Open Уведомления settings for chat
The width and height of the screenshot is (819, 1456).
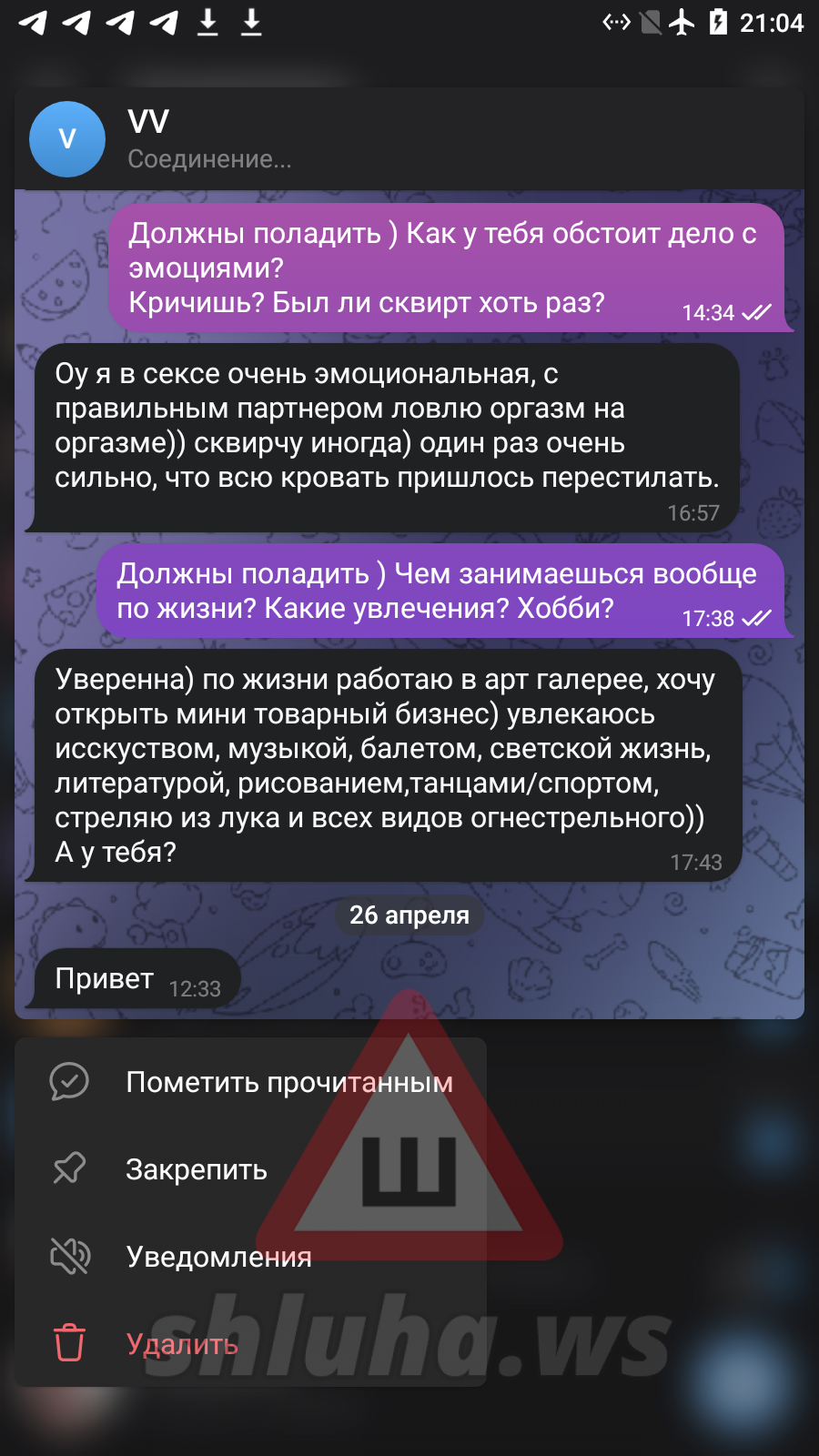coord(218,1257)
